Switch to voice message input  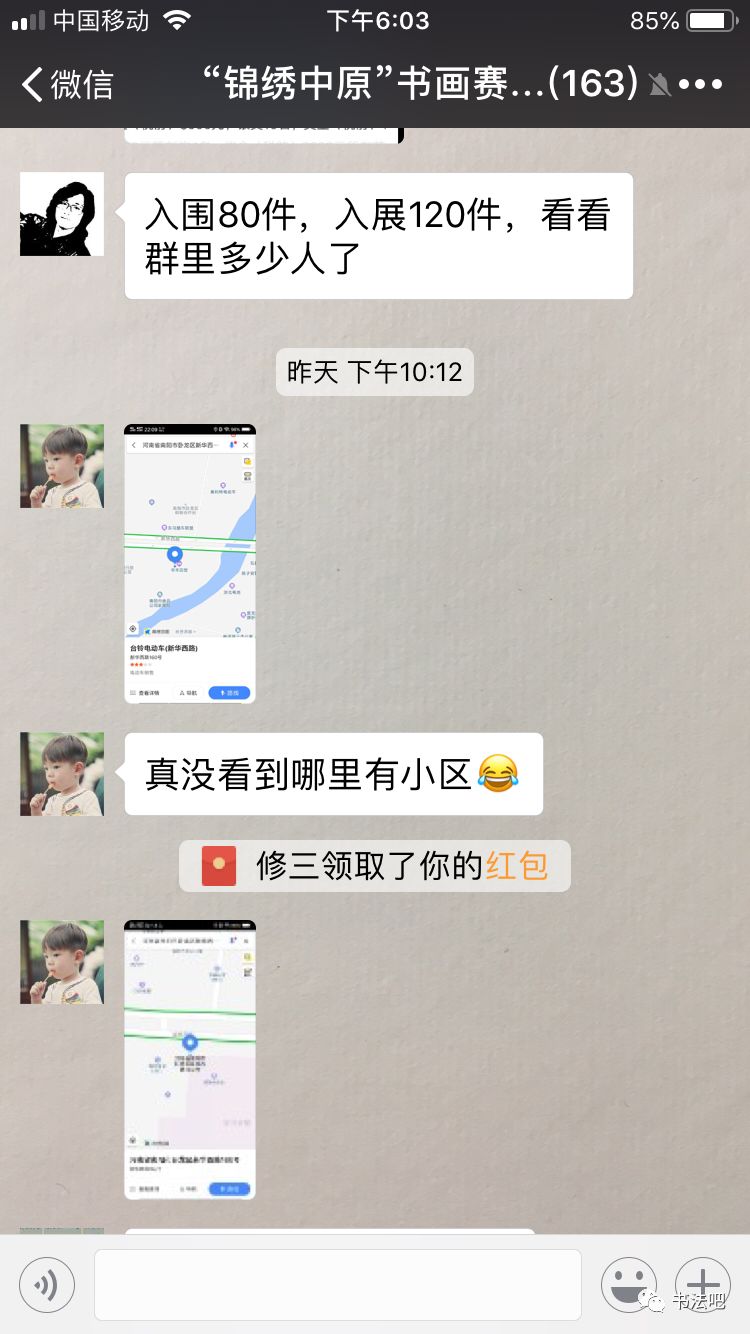[47, 1285]
